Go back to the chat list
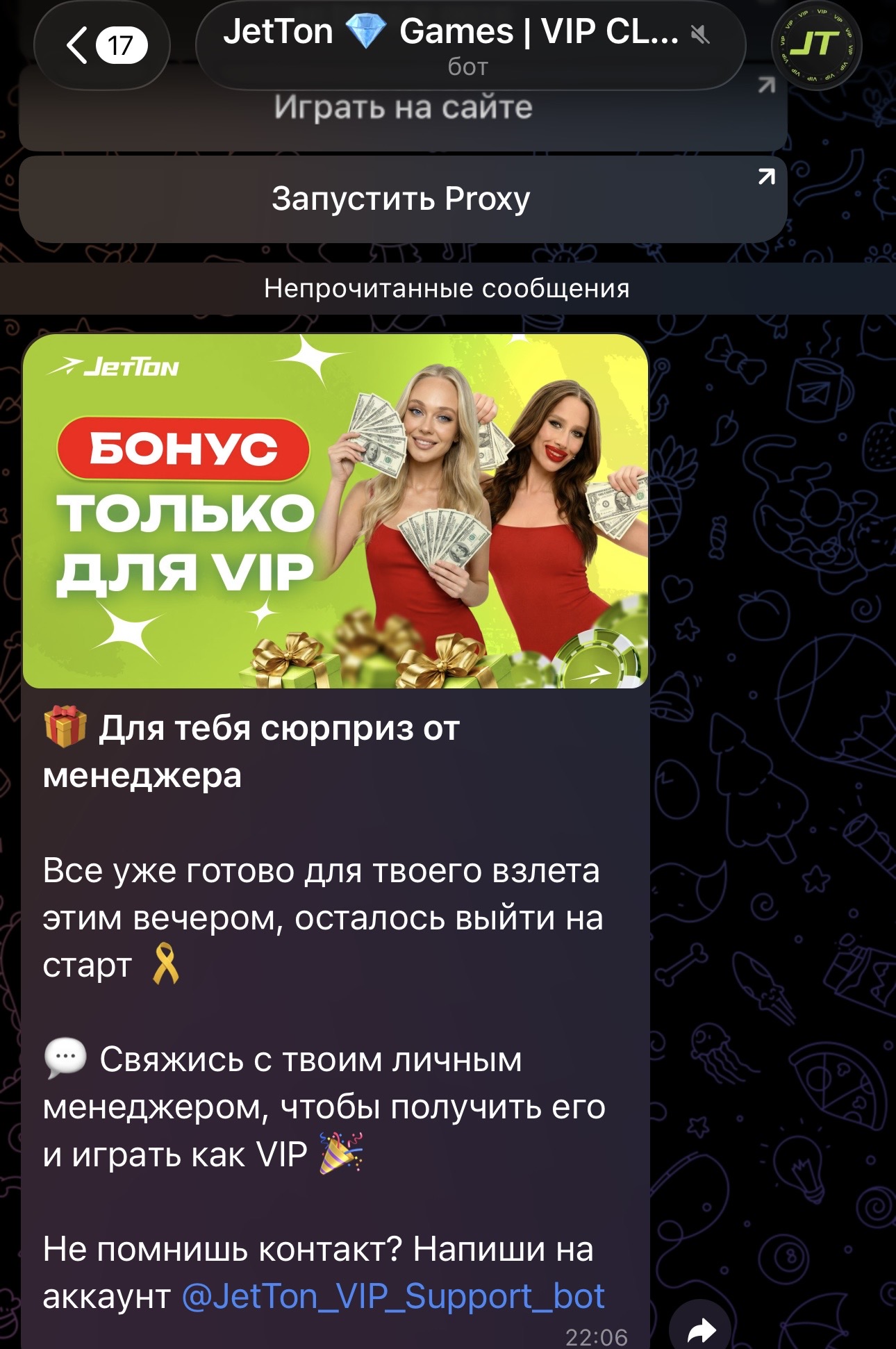This screenshot has height=1349, width=896. (x=102, y=46)
